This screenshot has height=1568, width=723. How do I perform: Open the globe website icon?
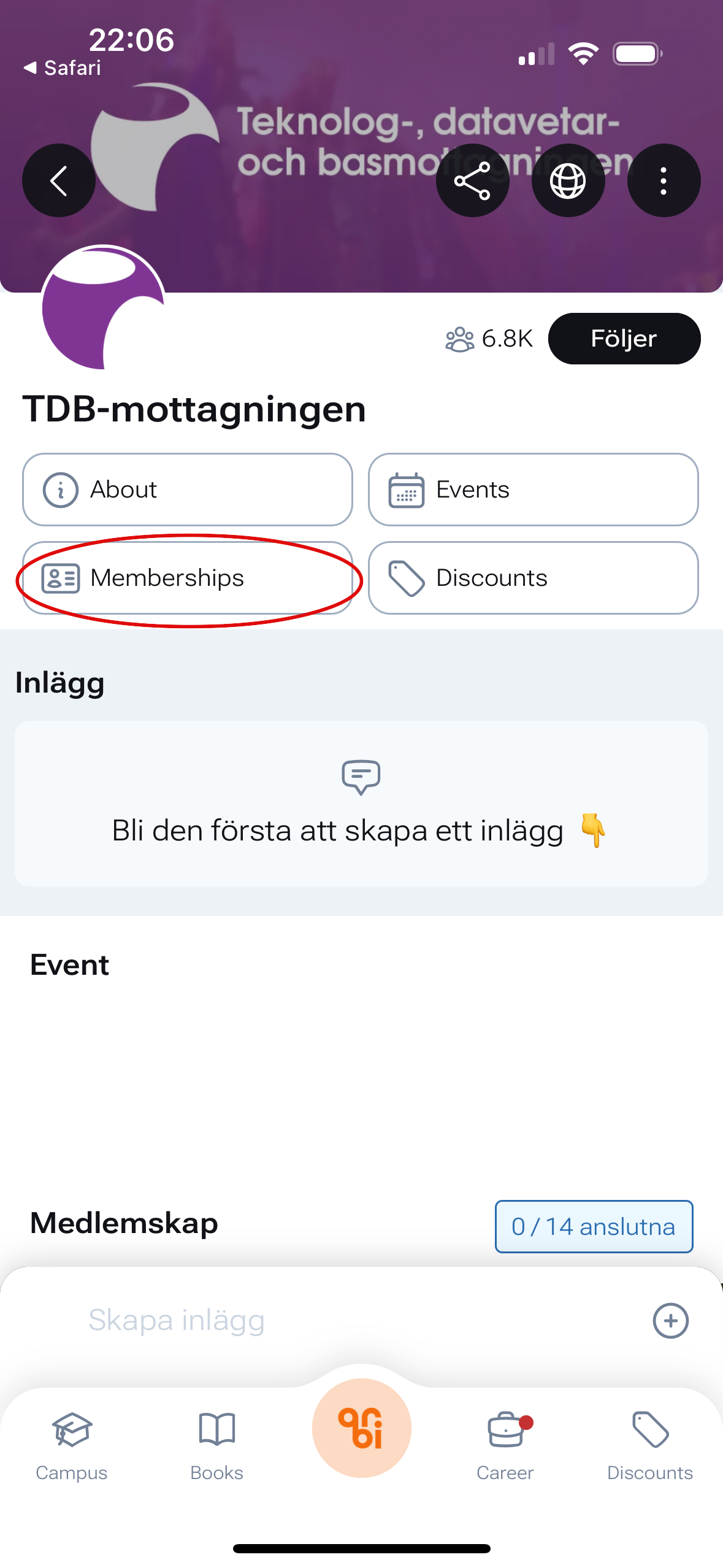(568, 180)
